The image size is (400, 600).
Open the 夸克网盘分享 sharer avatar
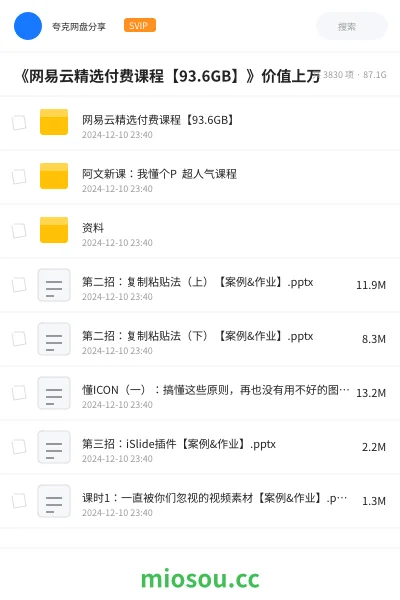coord(28,26)
